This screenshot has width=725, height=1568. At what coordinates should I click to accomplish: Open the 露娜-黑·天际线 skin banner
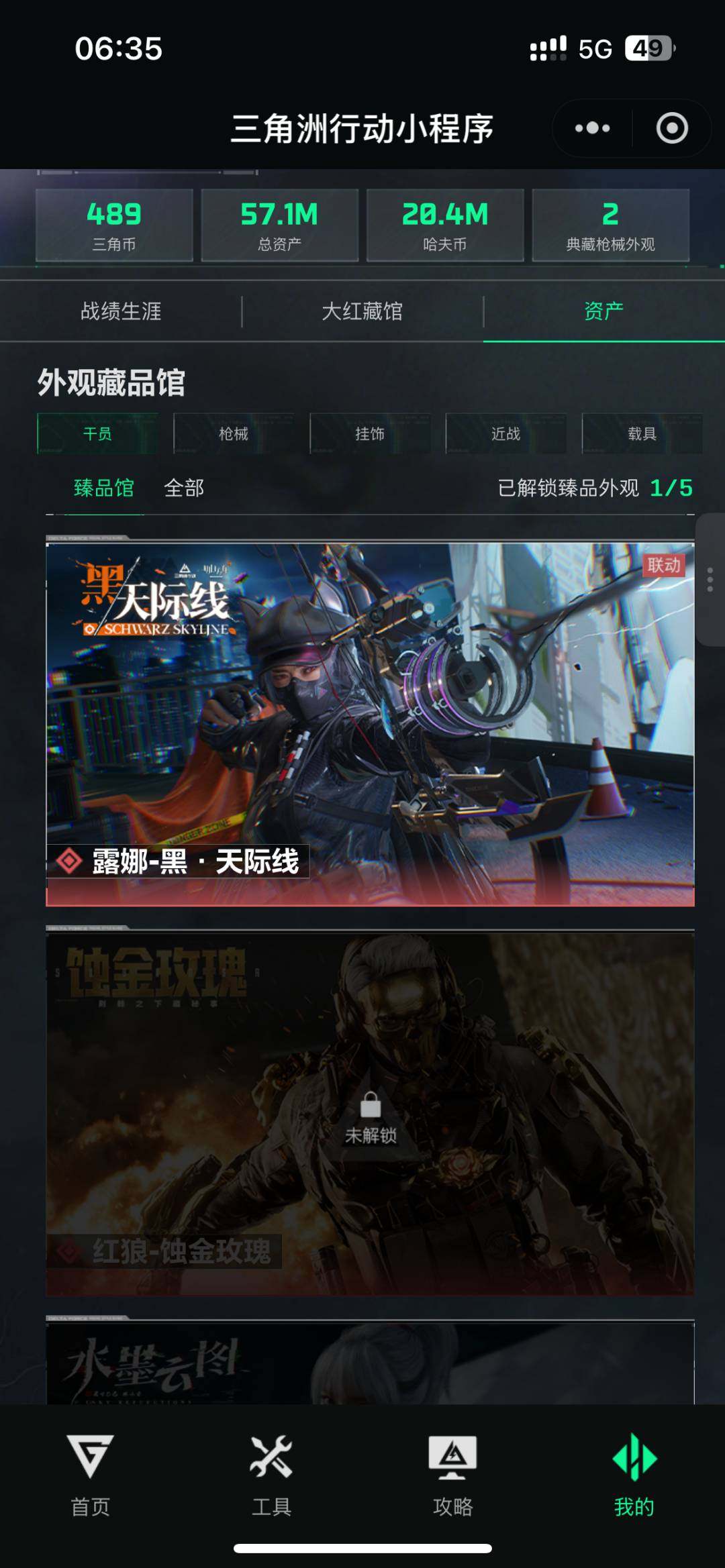pos(369,711)
